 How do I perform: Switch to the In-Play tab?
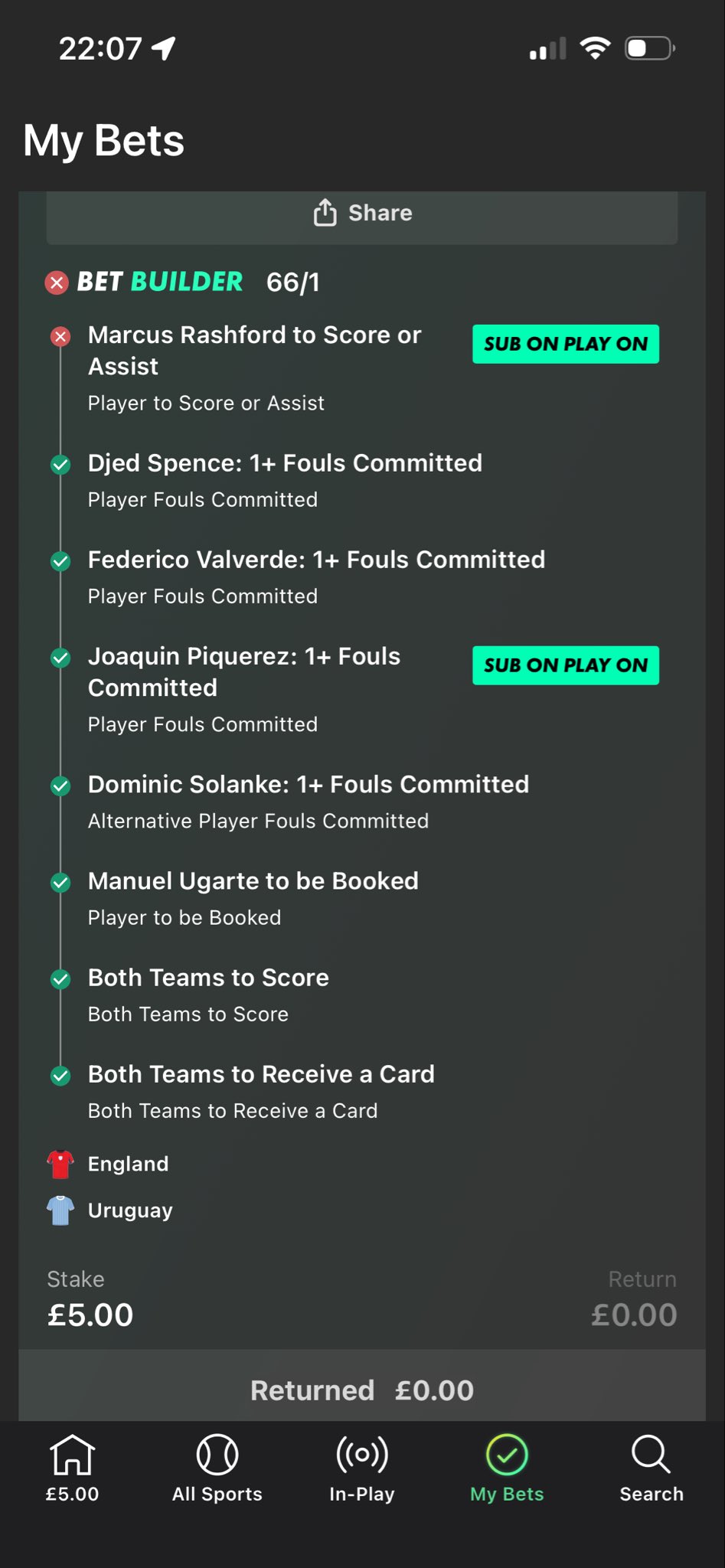coord(362,1468)
